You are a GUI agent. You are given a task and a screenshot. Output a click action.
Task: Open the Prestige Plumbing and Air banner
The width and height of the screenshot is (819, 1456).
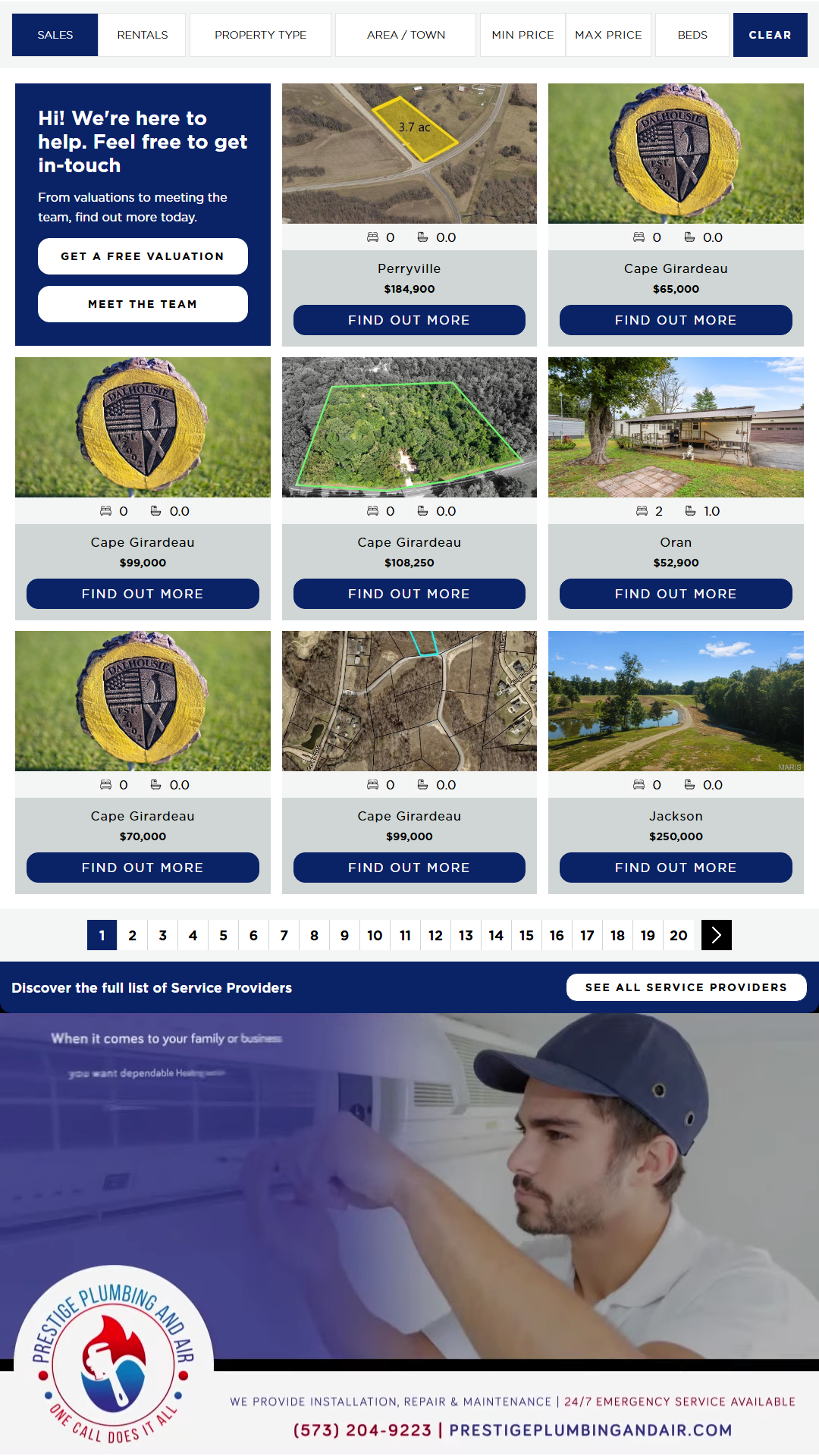[409, 1232]
